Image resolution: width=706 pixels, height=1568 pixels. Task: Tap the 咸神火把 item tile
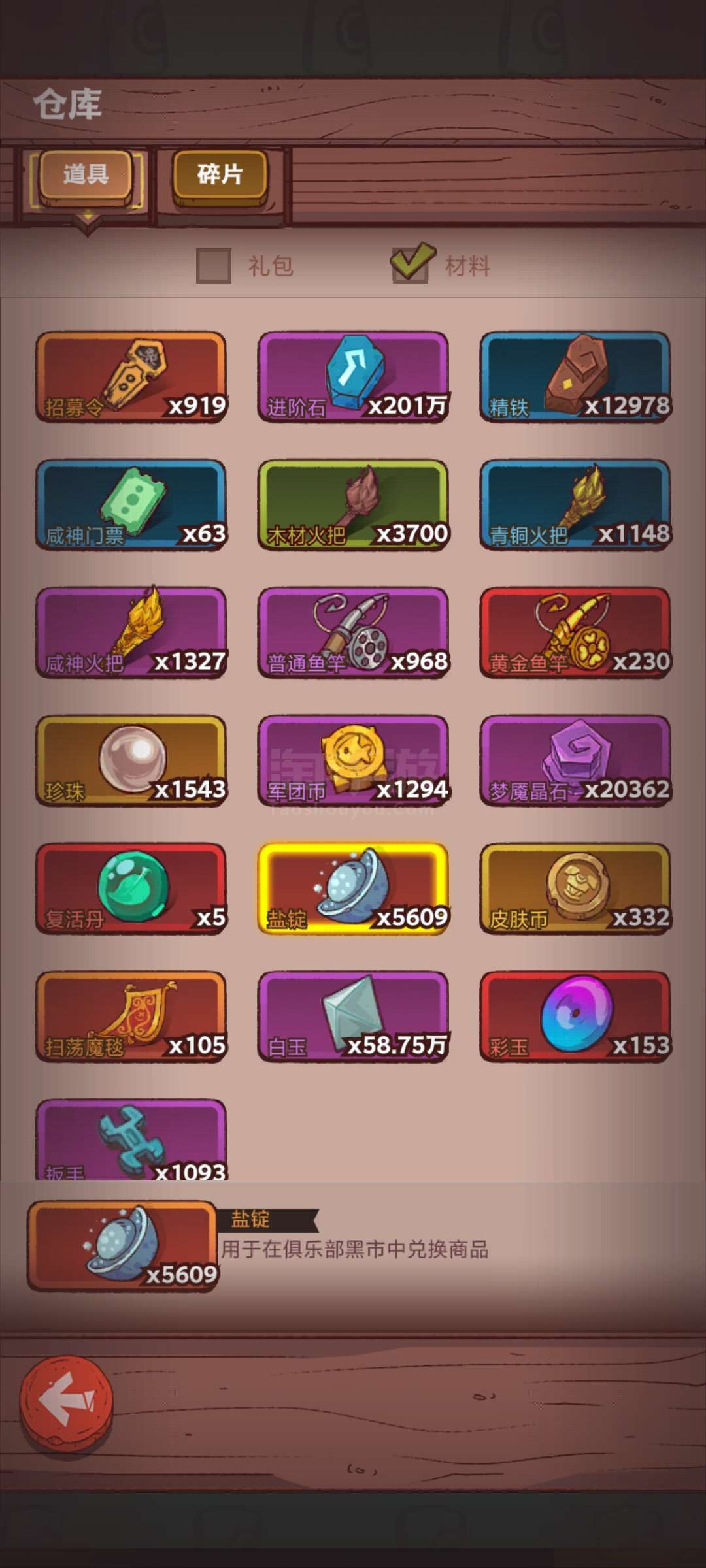131,633
